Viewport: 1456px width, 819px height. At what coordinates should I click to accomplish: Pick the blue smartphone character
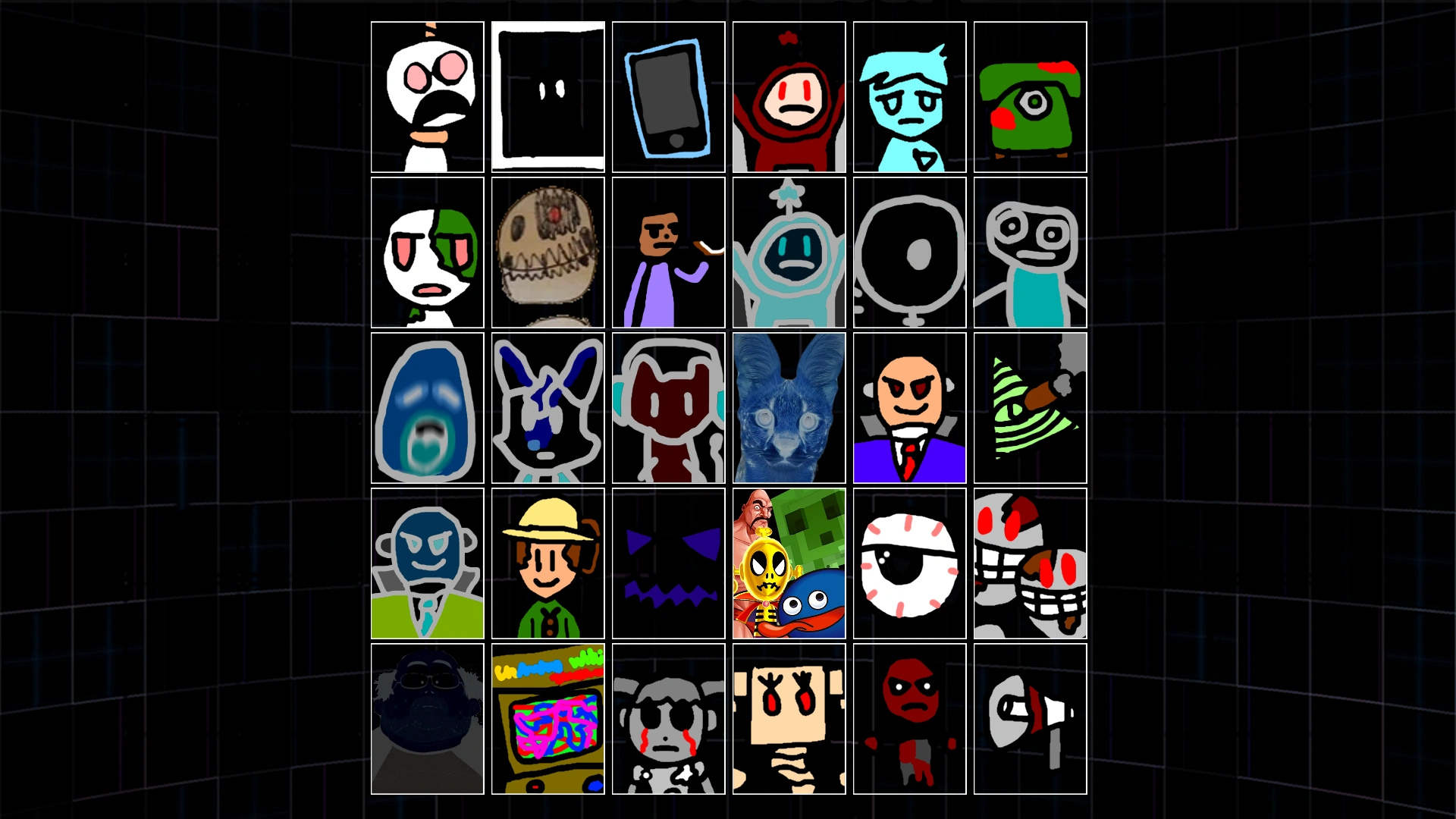(668, 97)
